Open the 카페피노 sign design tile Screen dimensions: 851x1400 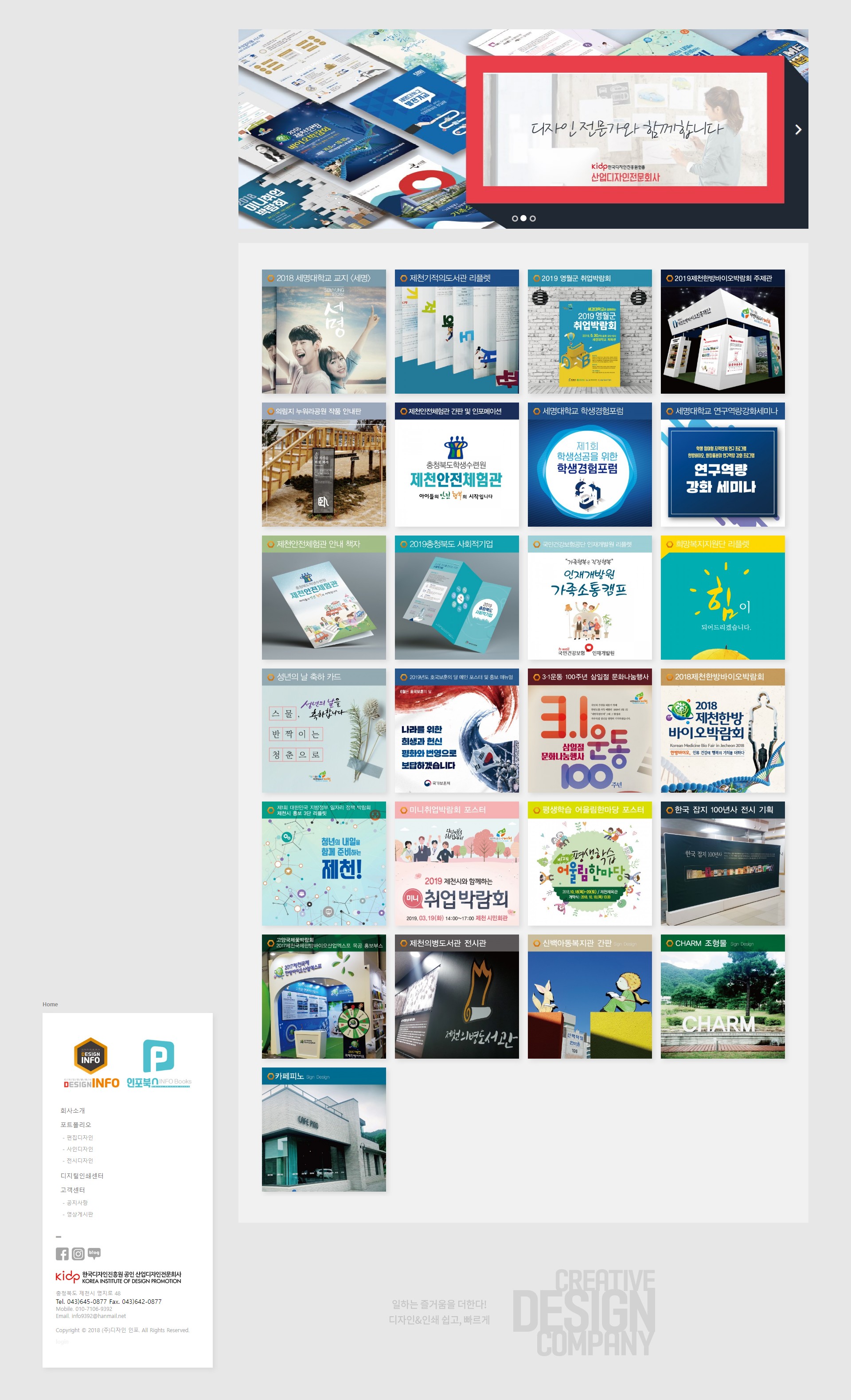point(323,1130)
